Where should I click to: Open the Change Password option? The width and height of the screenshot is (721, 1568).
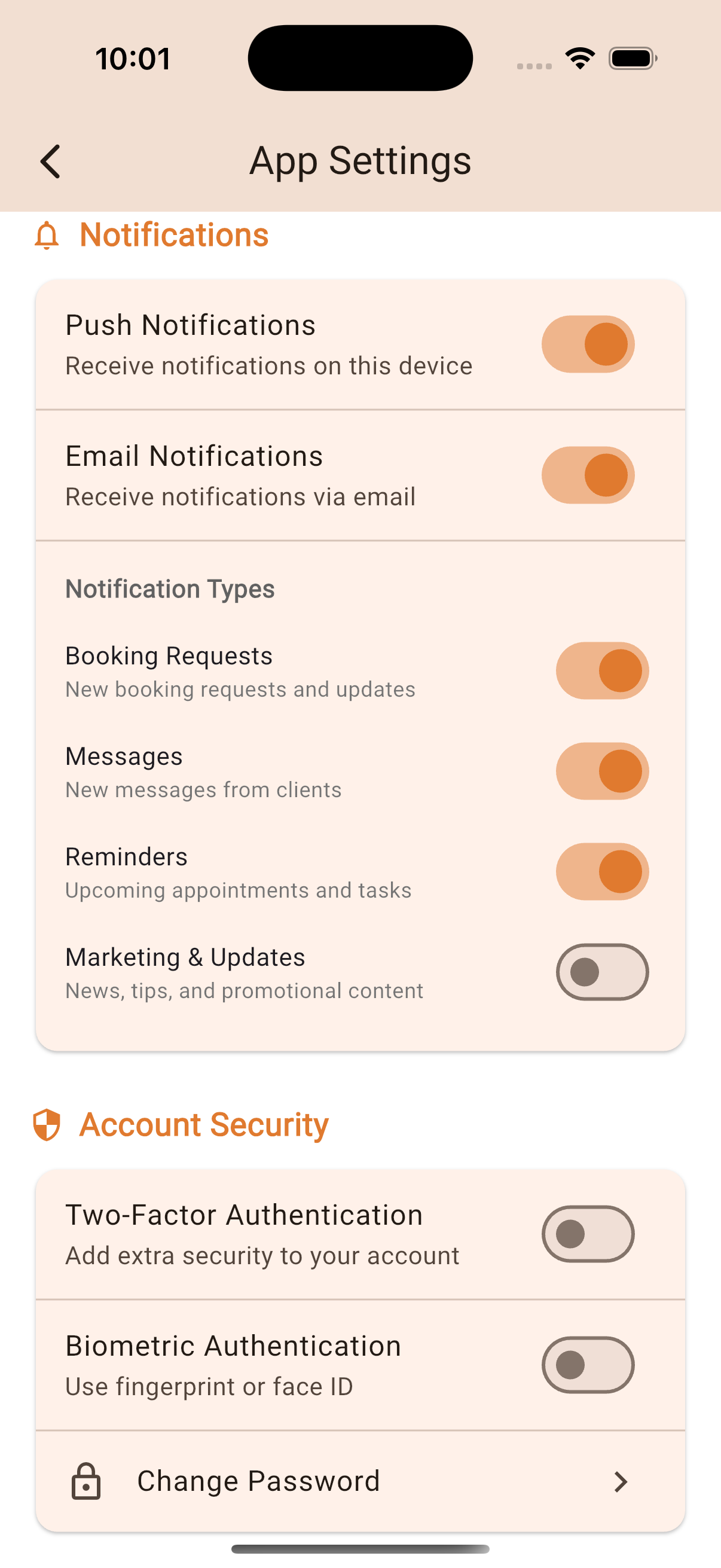[x=258, y=1481]
